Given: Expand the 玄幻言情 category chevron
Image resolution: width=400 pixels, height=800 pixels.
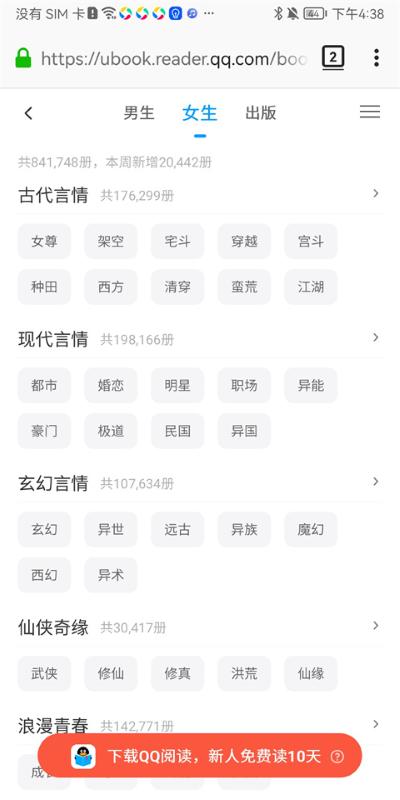Looking at the screenshot, I should pyautogui.click(x=376, y=482).
